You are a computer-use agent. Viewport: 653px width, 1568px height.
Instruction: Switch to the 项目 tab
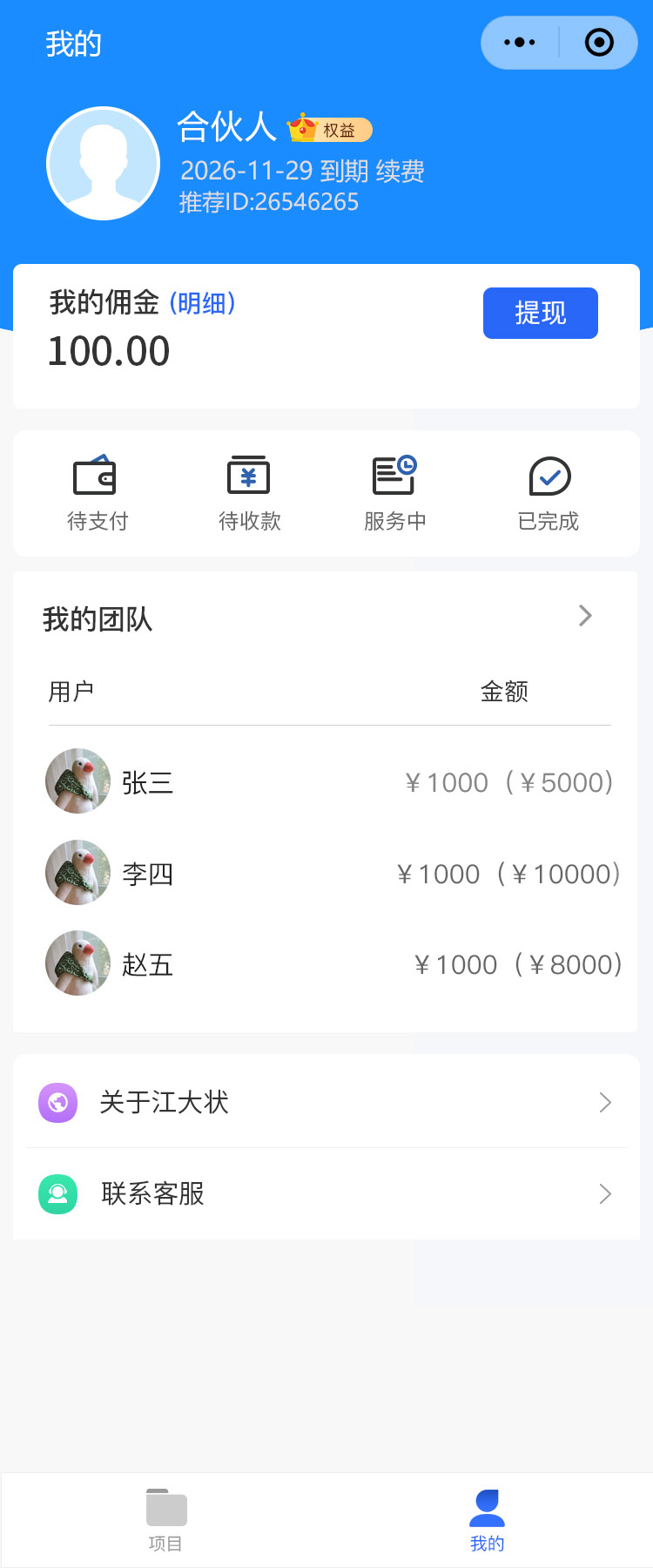pos(165,1519)
